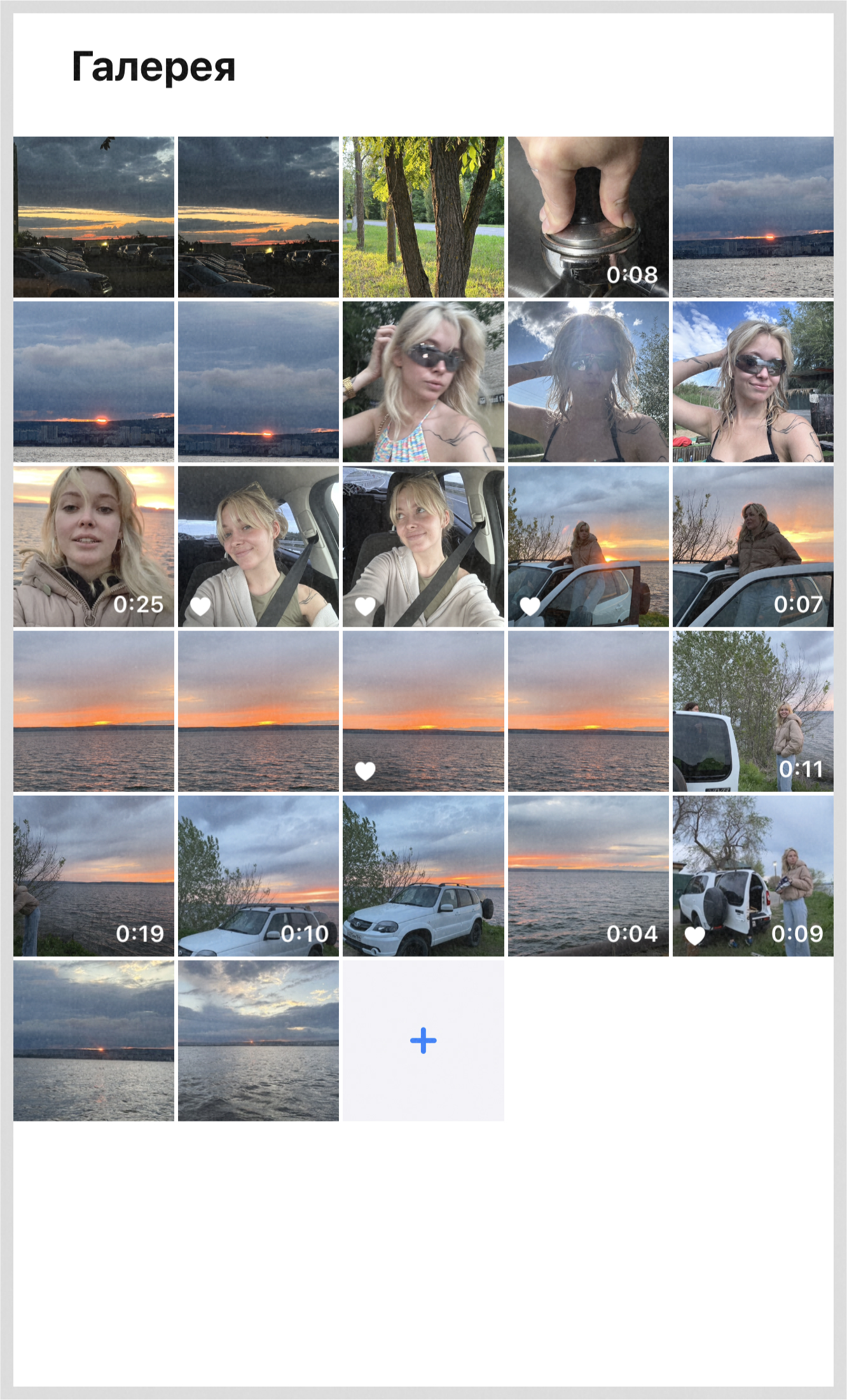Play the 0:25 selfie video
Image resolution: width=847 pixels, height=1400 pixels.
93,546
